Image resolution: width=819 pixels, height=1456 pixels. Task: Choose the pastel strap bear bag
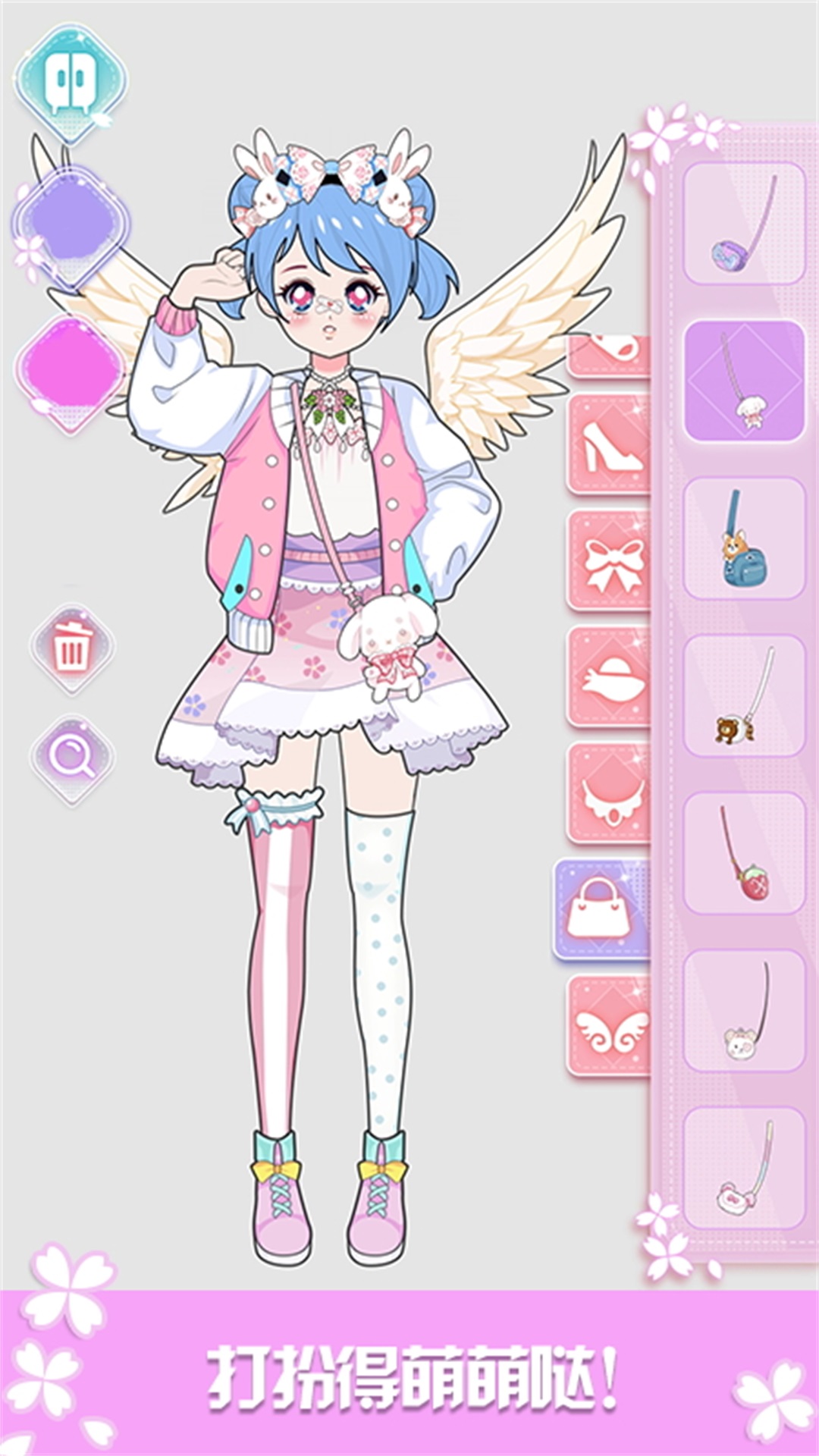click(x=744, y=1169)
